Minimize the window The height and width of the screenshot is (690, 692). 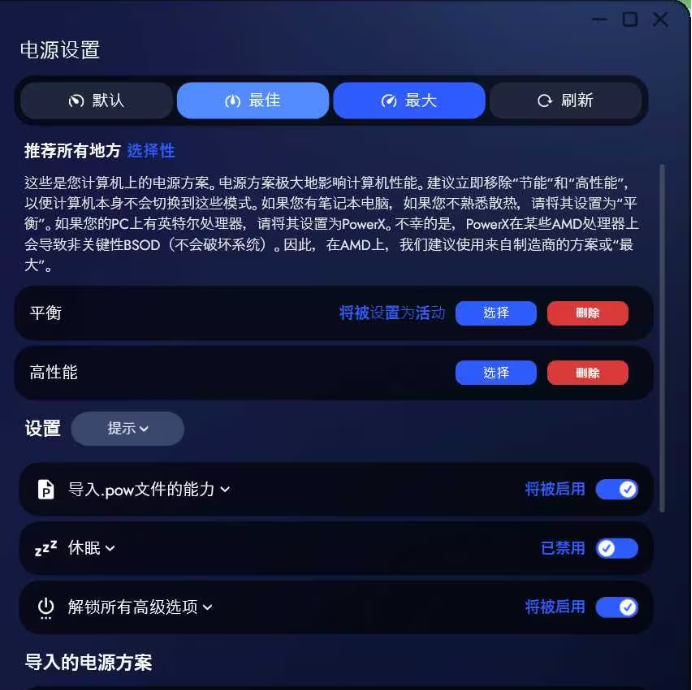tap(599, 20)
